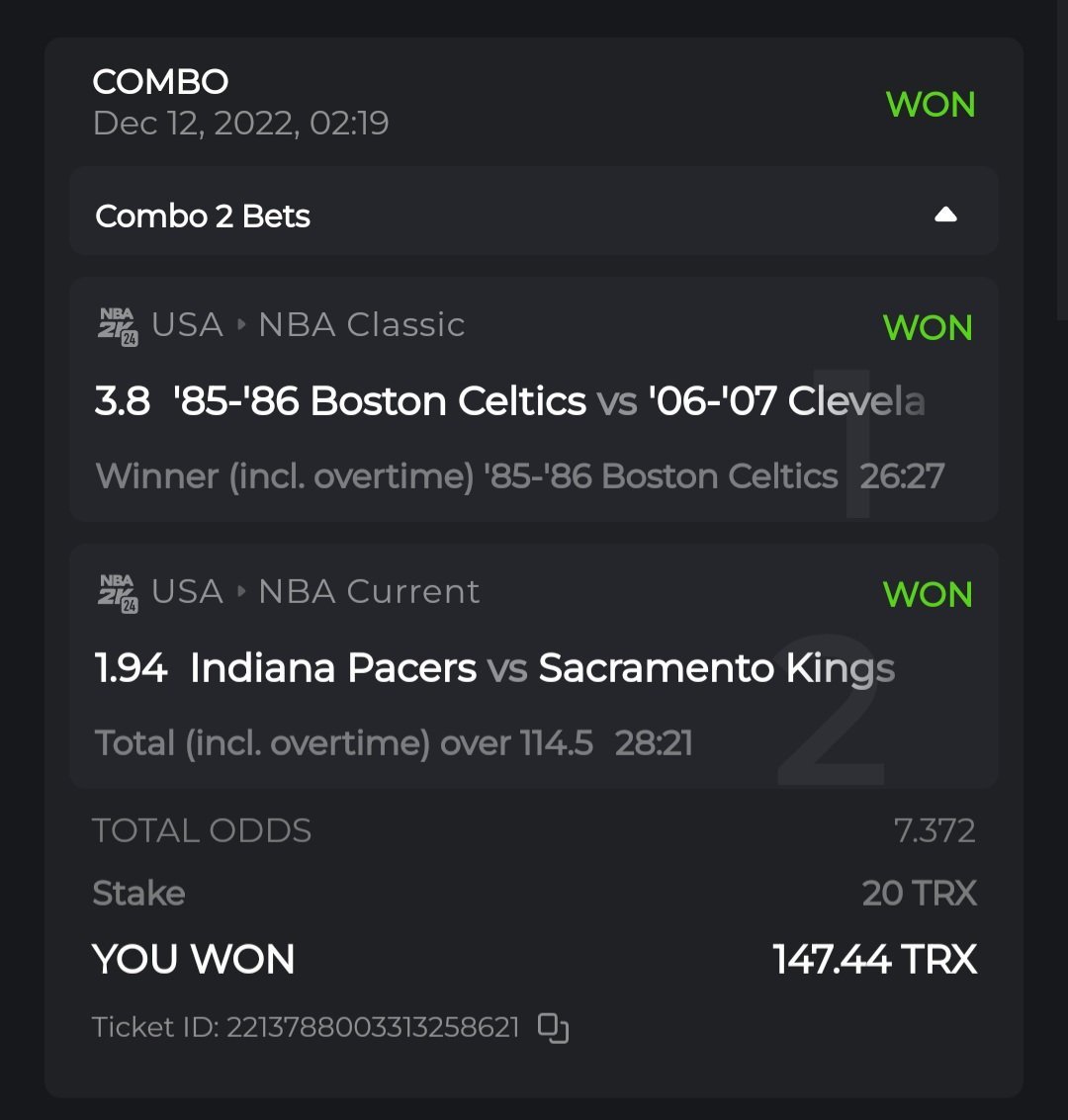Image resolution: width=1068 pixels, height=1120 pixels.
Task: Open the Boston Celtics vs Cleveland bet
Action: [532, 400]
